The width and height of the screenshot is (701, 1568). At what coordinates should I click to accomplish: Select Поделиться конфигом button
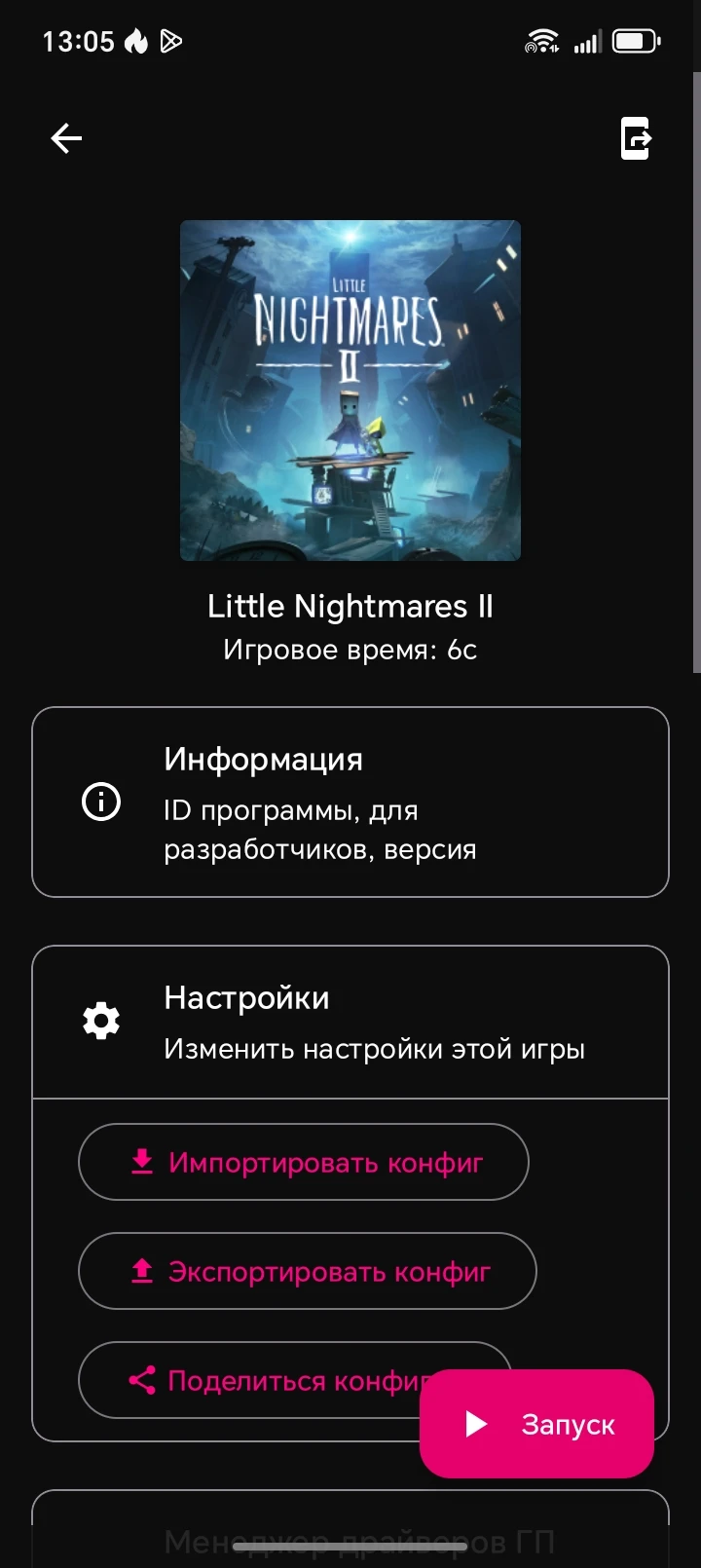click(x=263, y=1380)
